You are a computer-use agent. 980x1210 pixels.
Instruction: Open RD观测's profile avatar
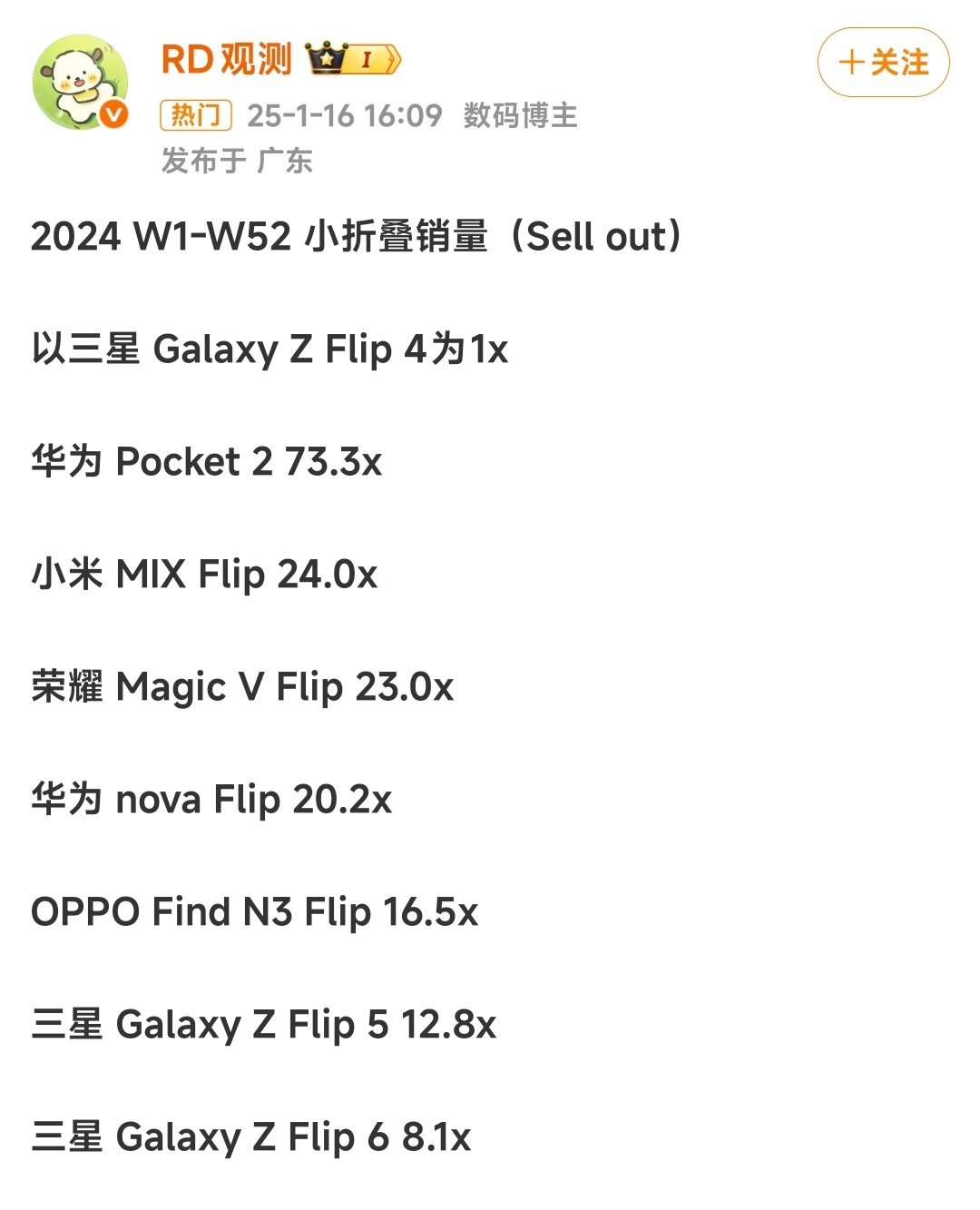coord(80,83)
